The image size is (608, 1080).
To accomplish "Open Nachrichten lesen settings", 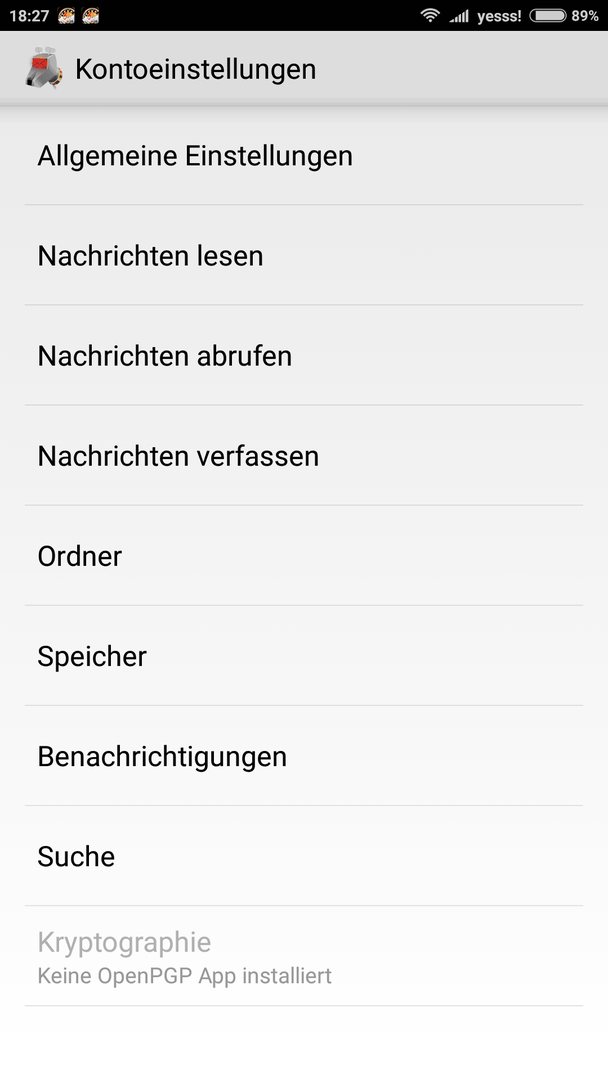I will click(x=304, y=256).
